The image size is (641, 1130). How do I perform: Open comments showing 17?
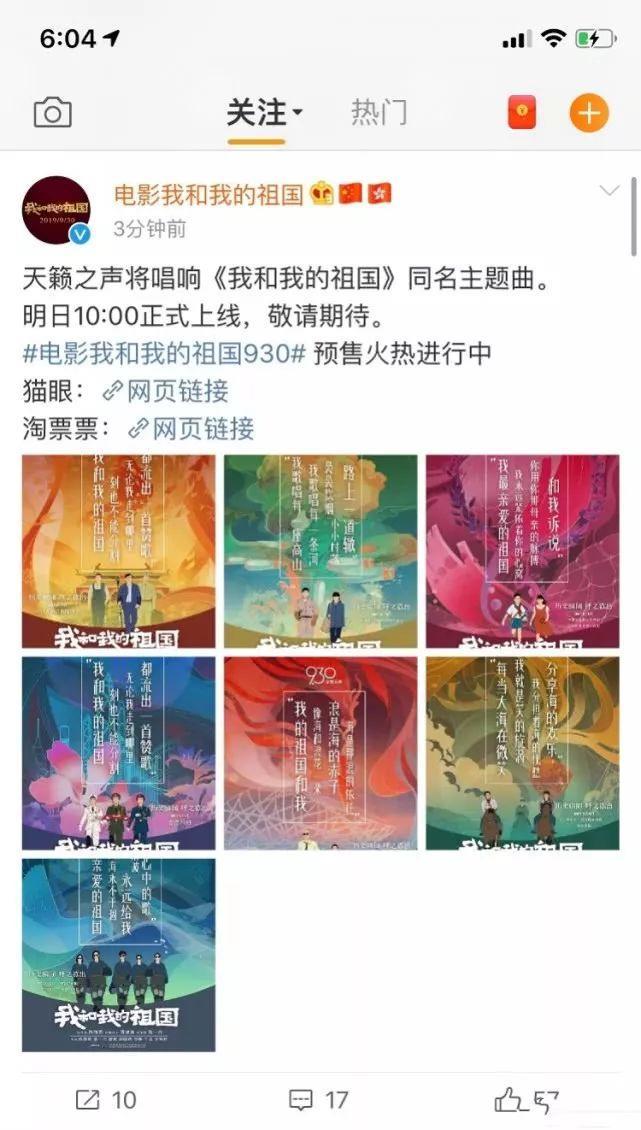[318, 1100]
